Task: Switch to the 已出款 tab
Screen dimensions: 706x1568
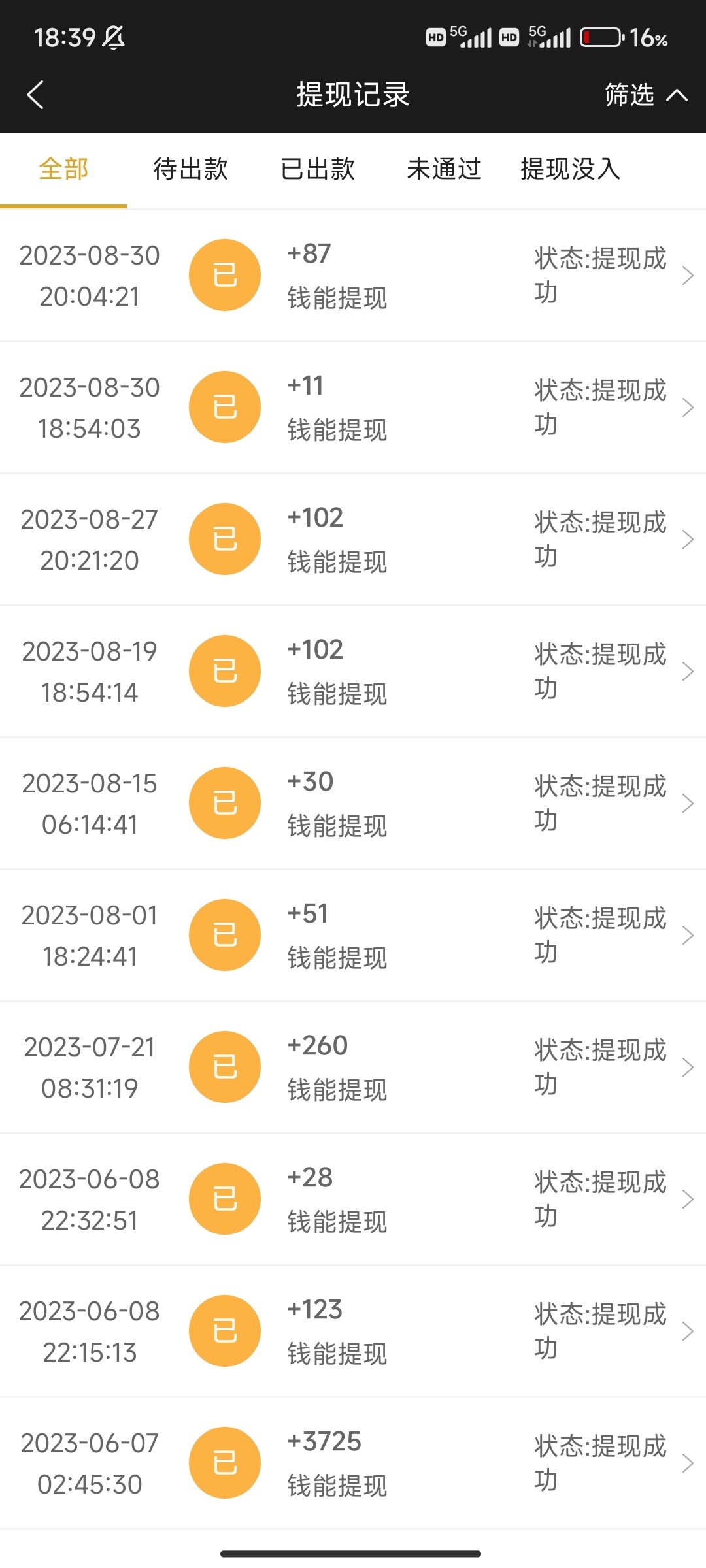Action: (x=317, y=169)
